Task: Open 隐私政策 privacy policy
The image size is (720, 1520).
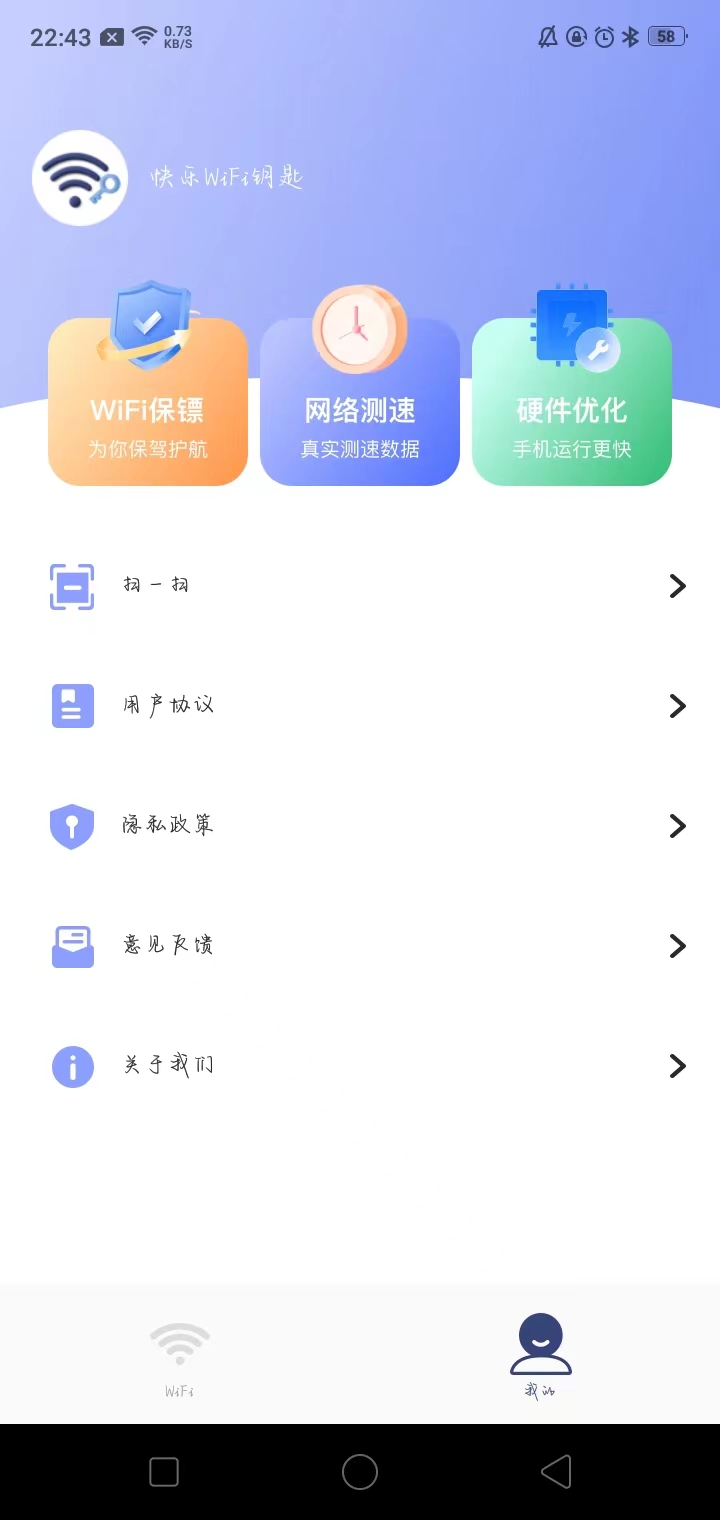Action: (x=360, y=826)
